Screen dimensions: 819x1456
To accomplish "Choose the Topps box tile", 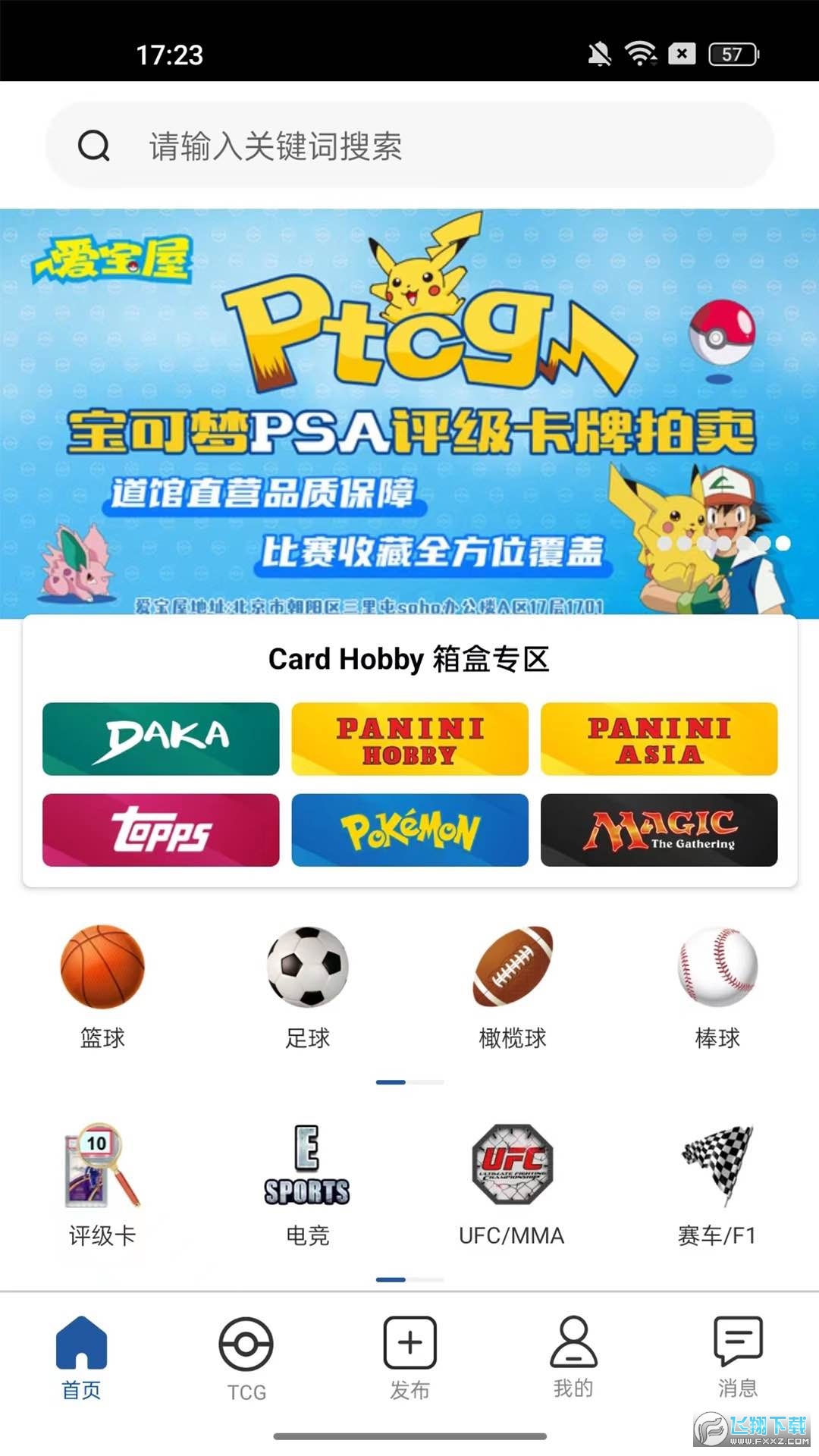I will point(161,830).
